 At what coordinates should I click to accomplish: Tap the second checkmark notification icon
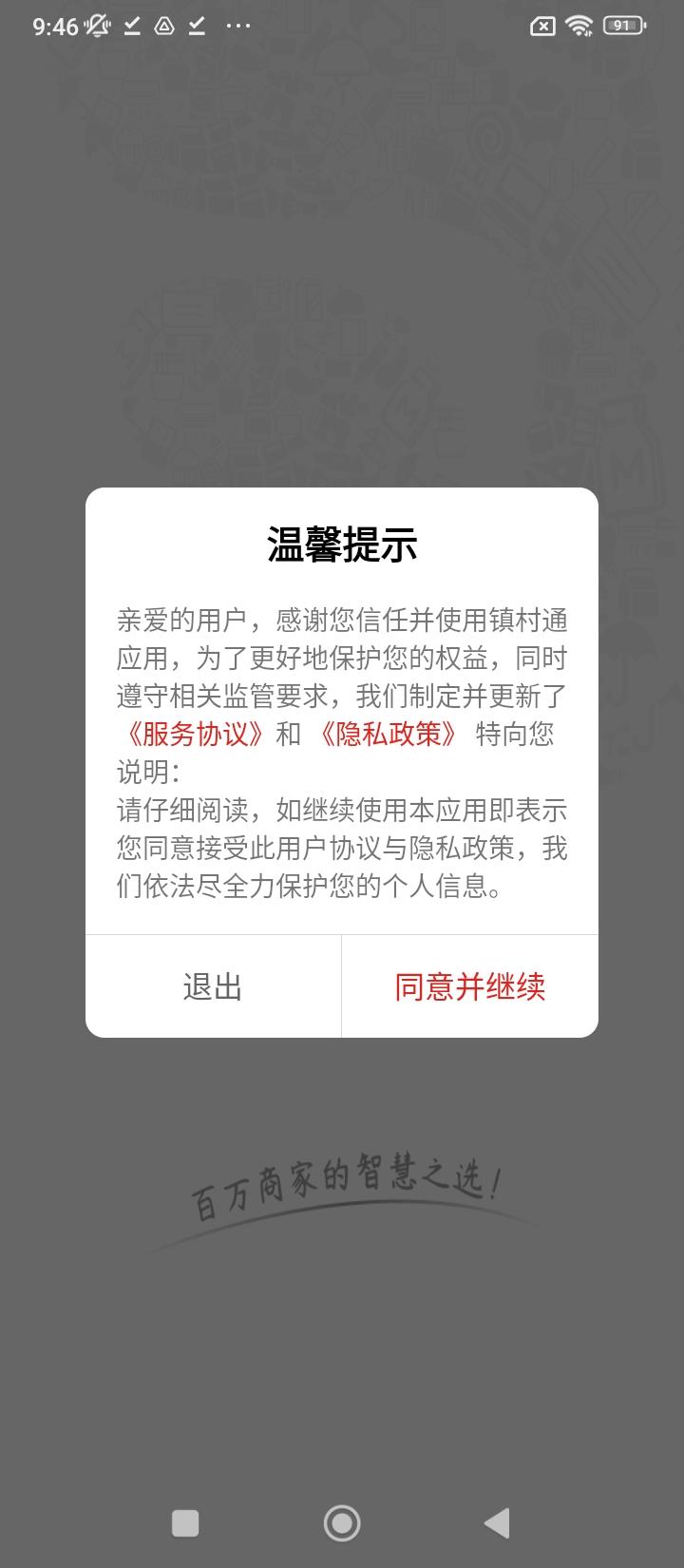tap(196, 26)
